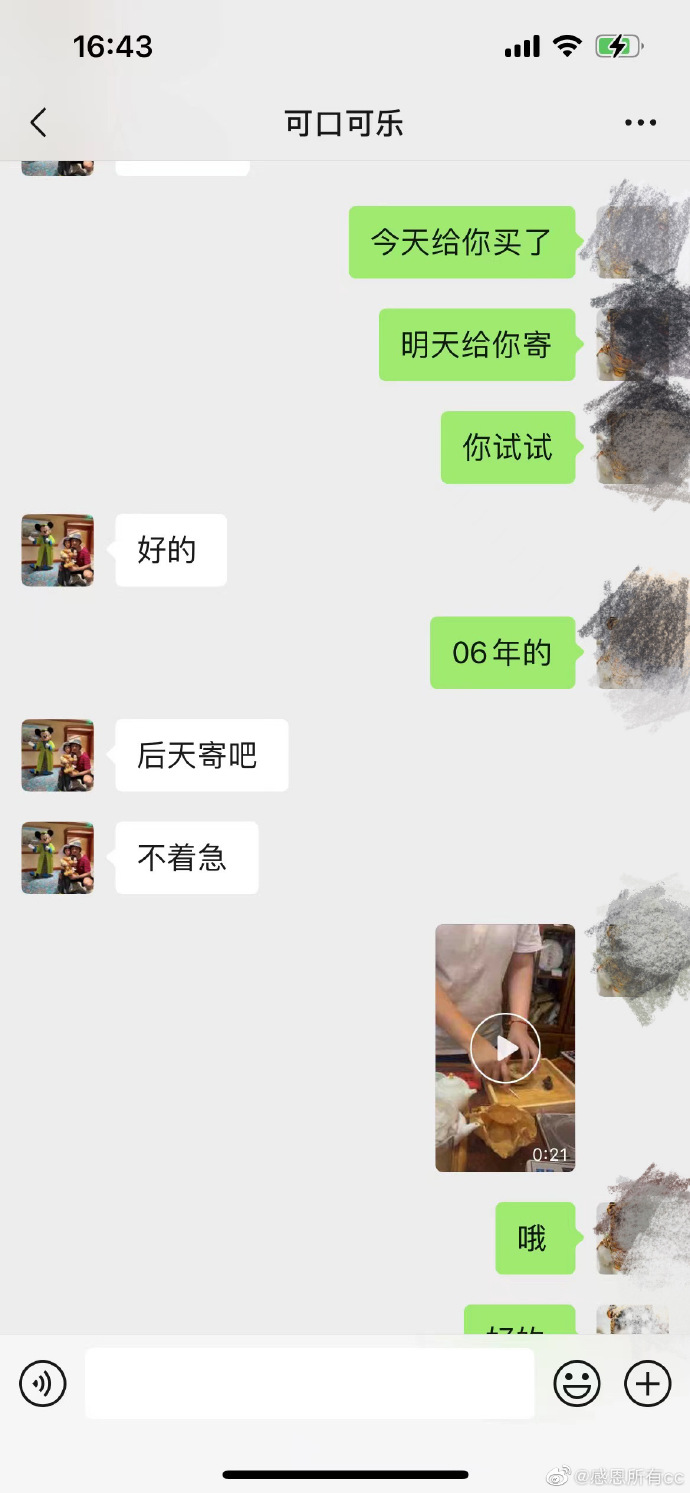Play the 0:21 video message
Image resolution: width=690 pixels, height=1493 pixels.
505,1048
